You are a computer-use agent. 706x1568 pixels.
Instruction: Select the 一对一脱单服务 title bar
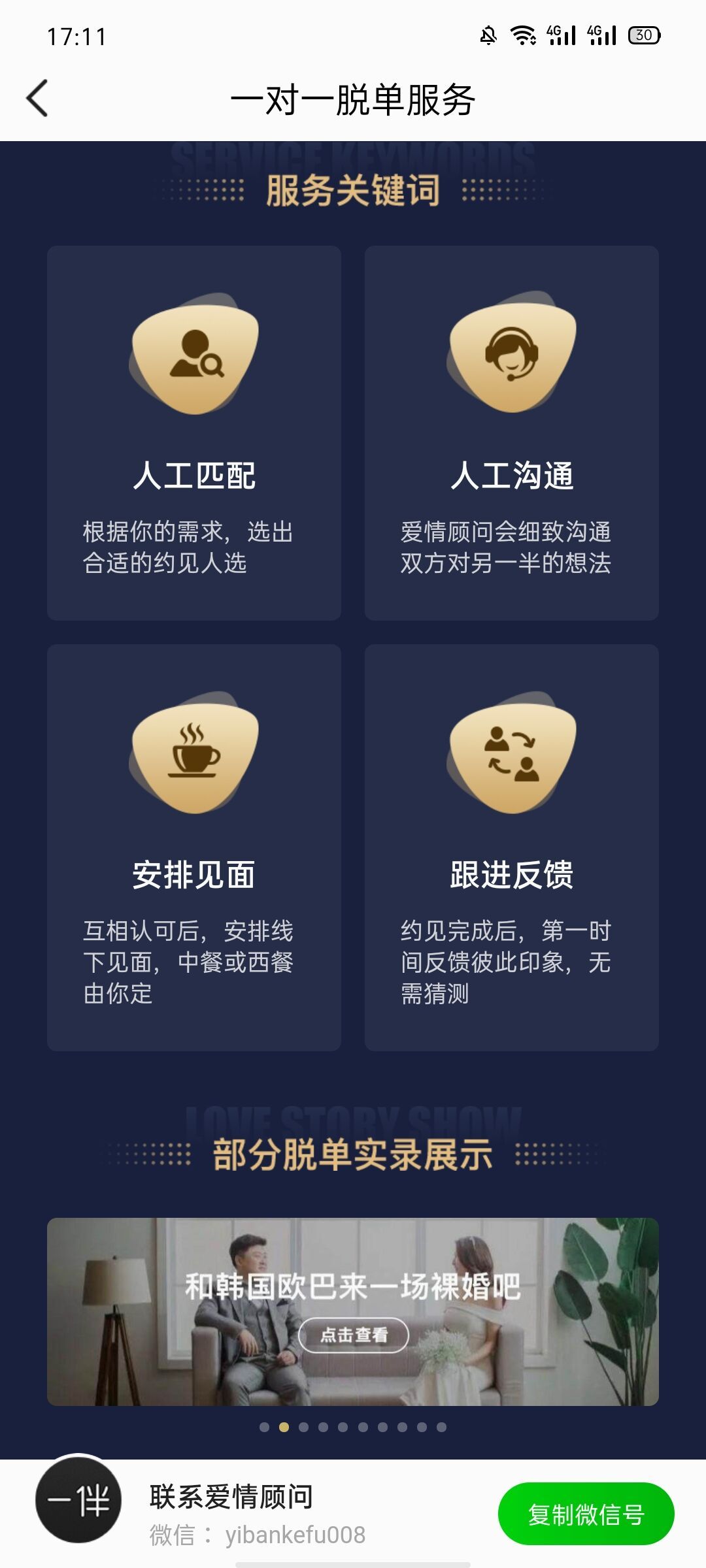[353, 99]
